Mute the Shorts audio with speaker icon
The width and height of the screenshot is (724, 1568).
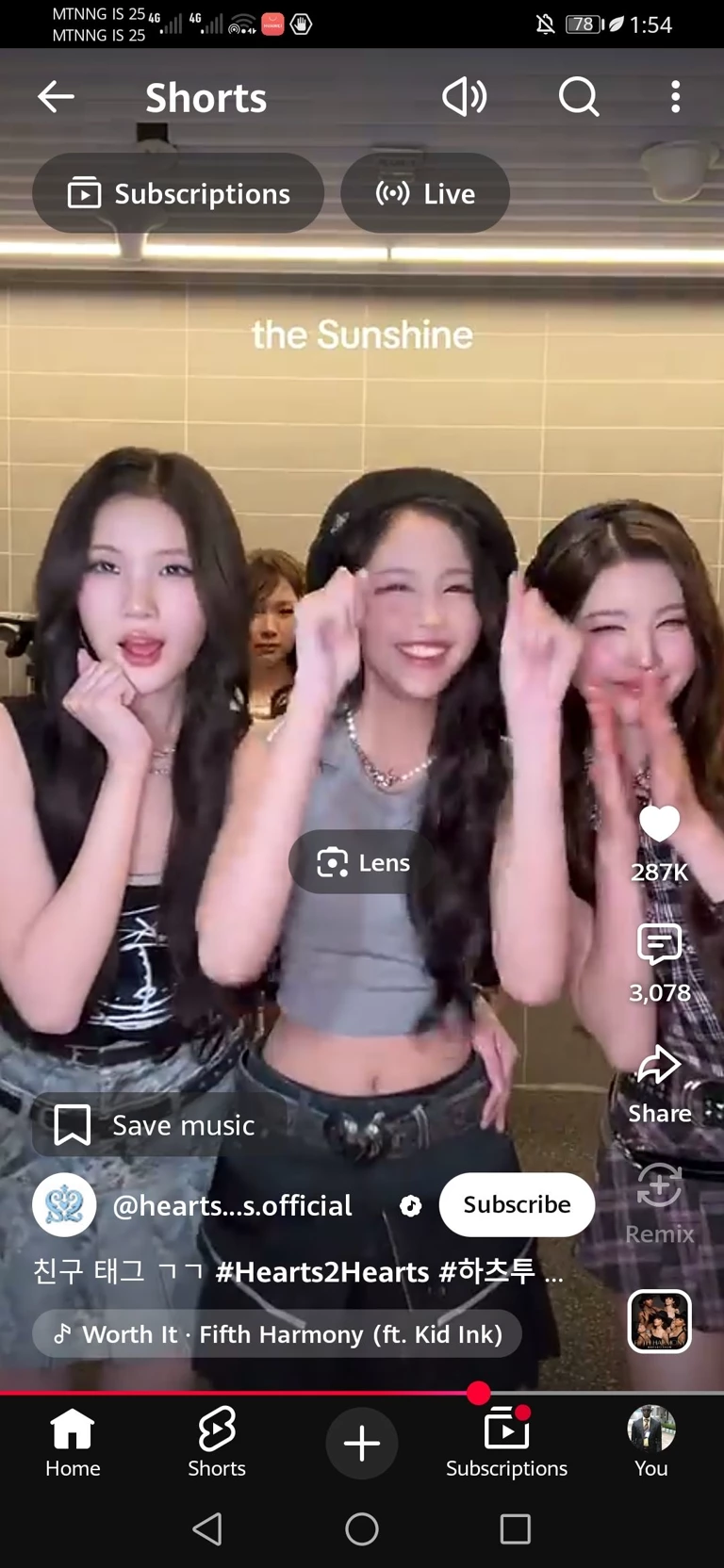click(464, 97)
